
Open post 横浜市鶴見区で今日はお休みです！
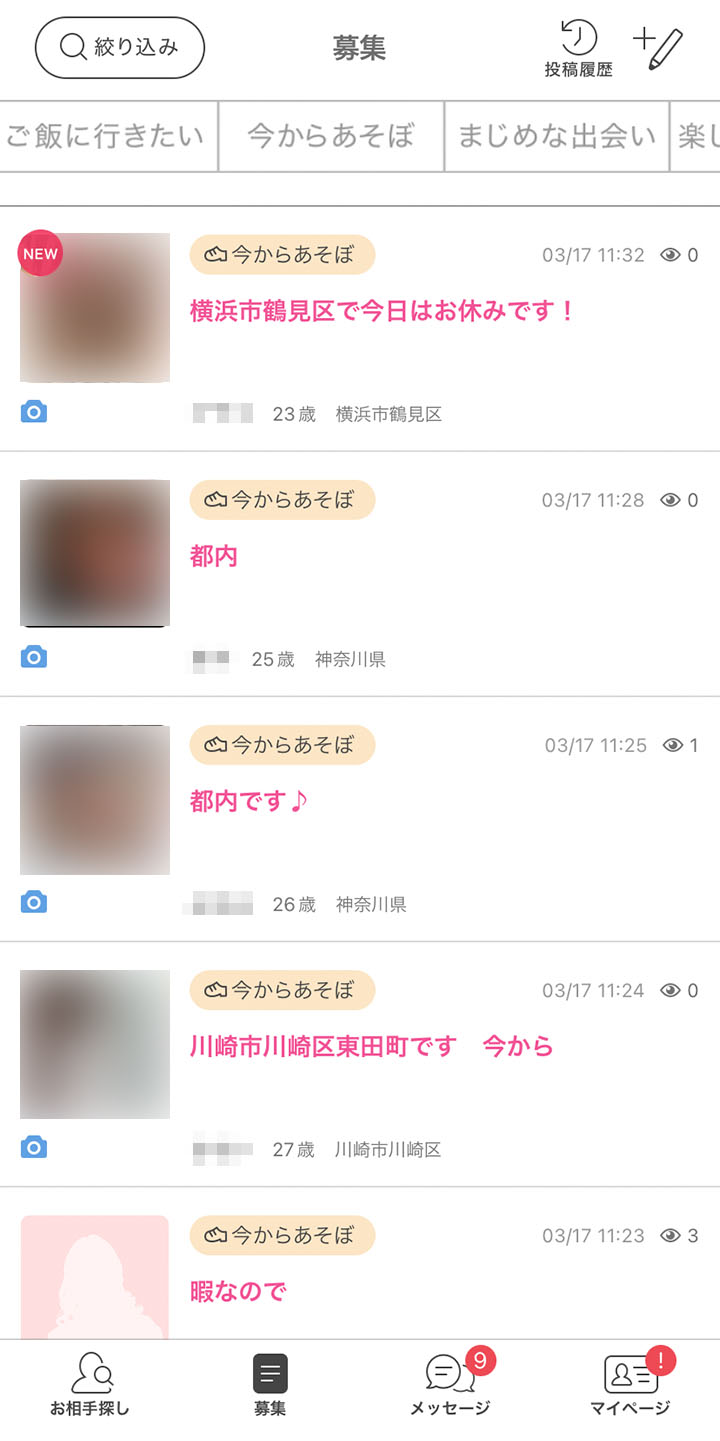[x=383, y=311]
